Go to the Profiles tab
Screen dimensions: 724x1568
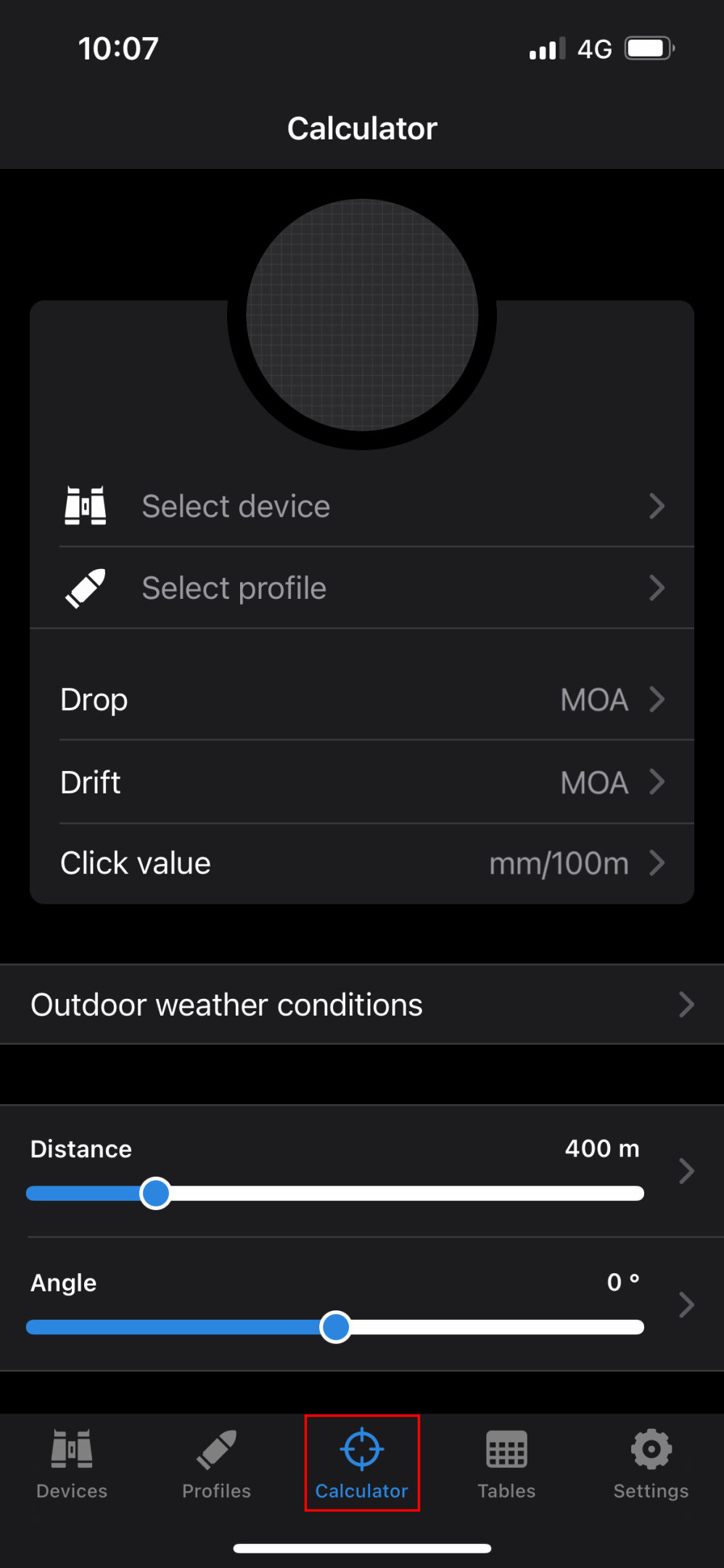point(216,1463)
